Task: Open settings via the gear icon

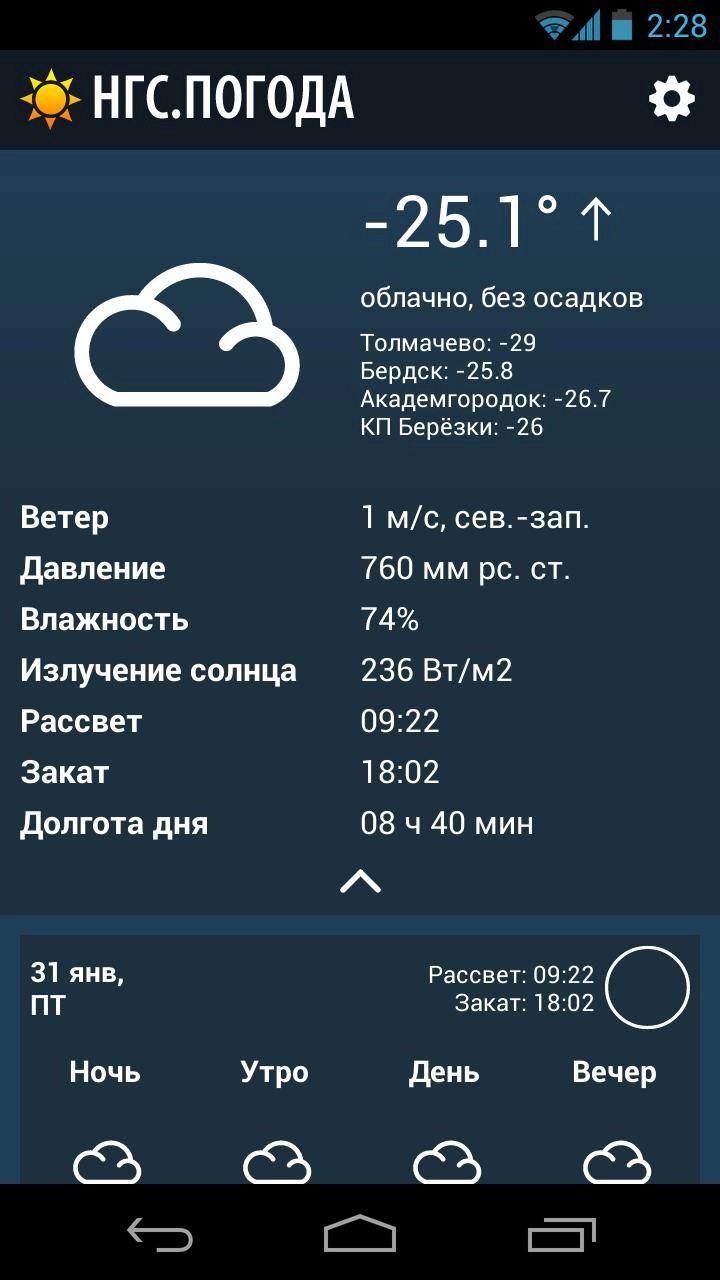Action: pos(671,99)
